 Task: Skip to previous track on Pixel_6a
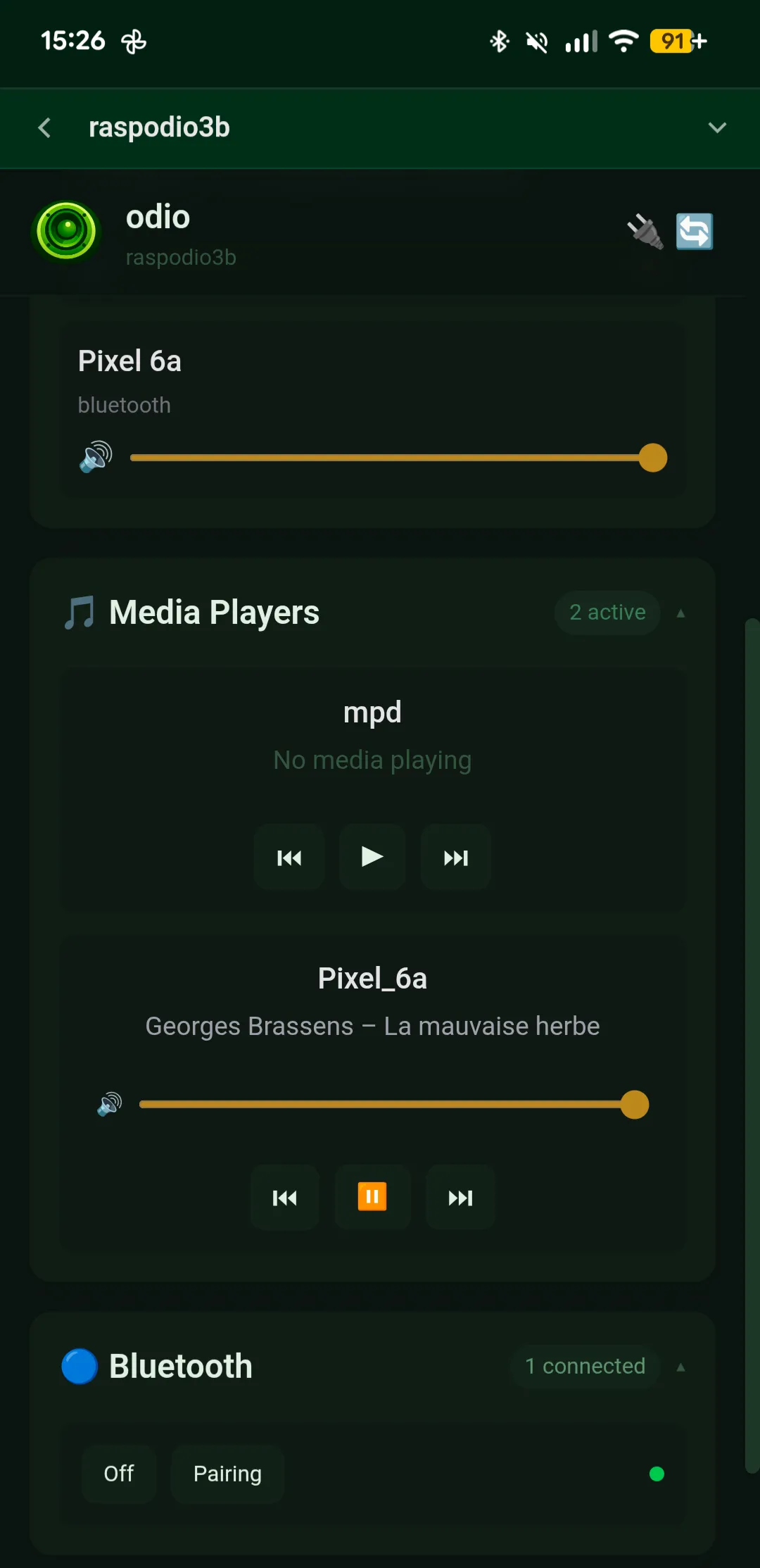coord(284,1196)
